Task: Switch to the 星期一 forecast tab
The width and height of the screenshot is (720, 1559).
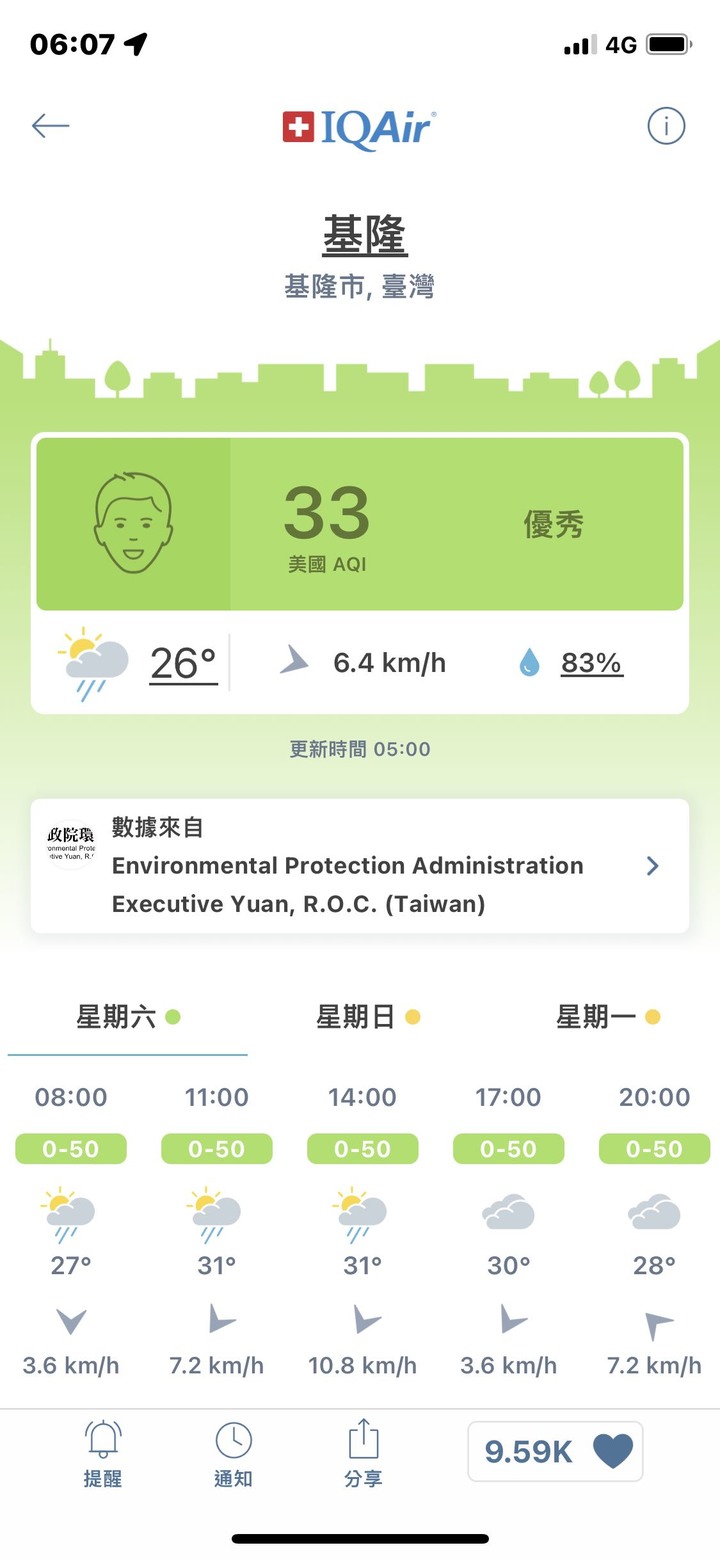Action: pos(607,1018)
